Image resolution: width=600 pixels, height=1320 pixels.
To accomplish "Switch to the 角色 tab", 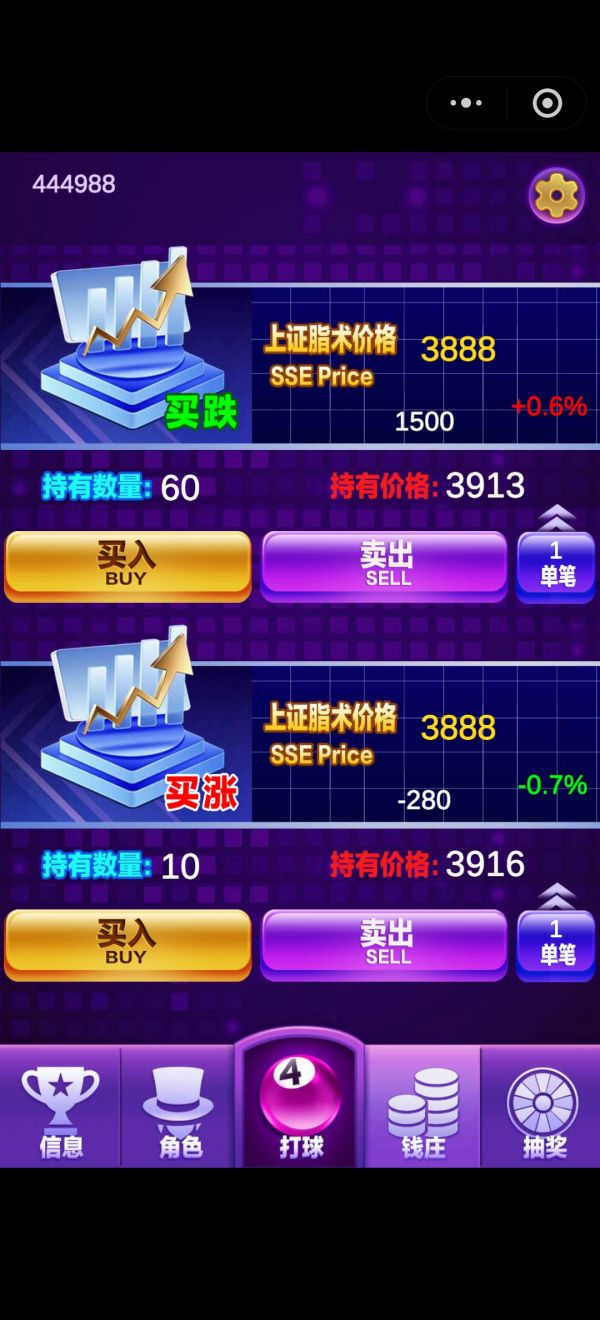I will [180, 1110].
